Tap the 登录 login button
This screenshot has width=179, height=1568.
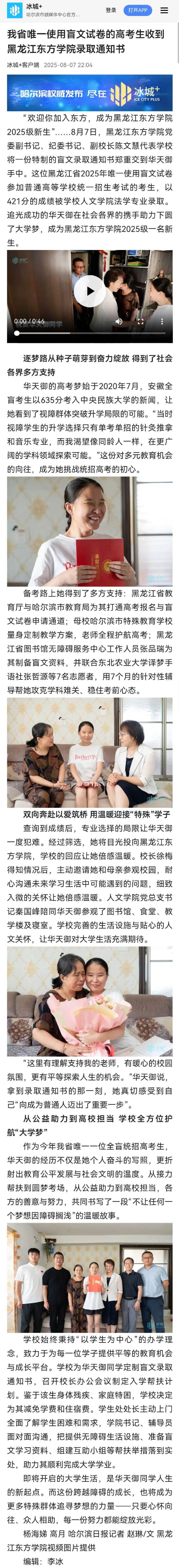111,10
